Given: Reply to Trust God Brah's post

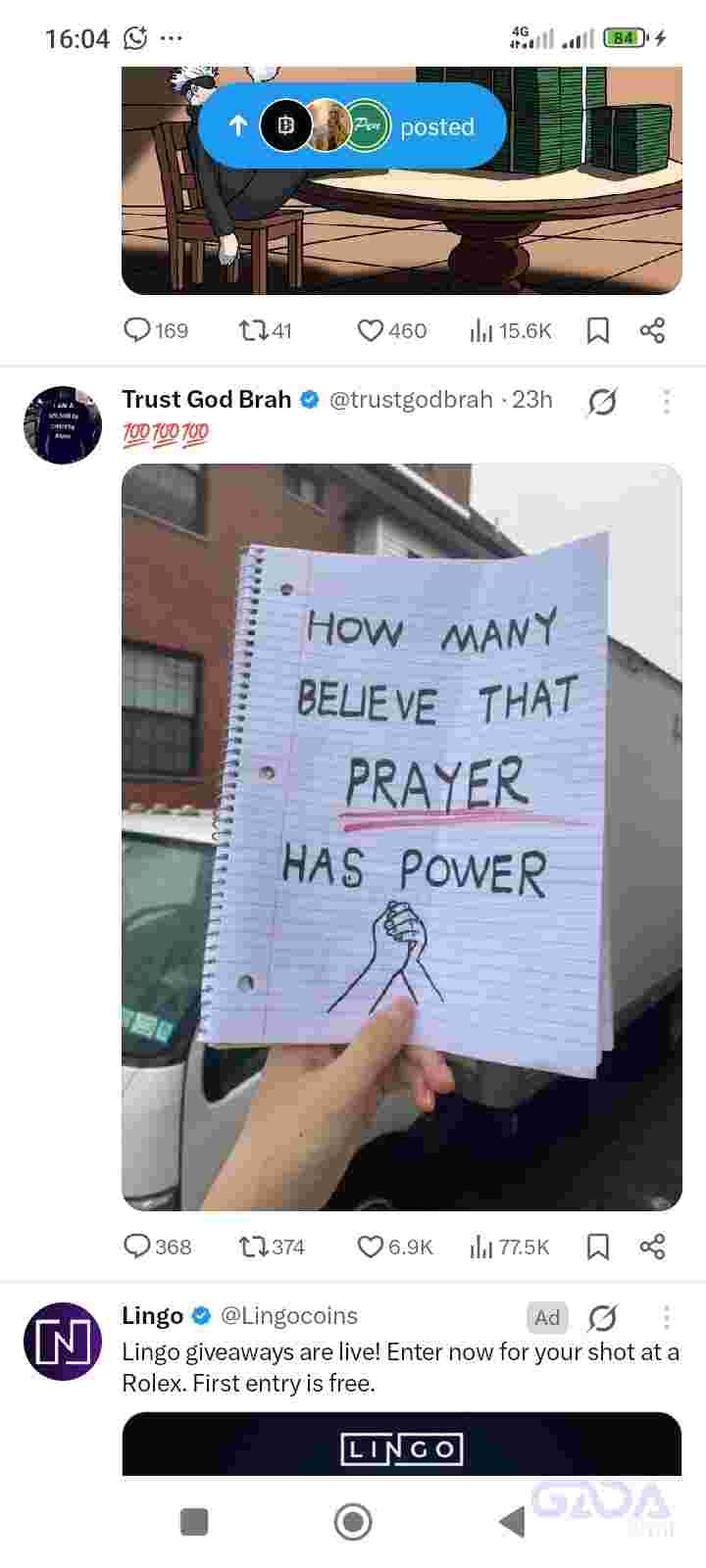Looking at the screenshot, I should pyautogui.click(x=138, y=1247).
